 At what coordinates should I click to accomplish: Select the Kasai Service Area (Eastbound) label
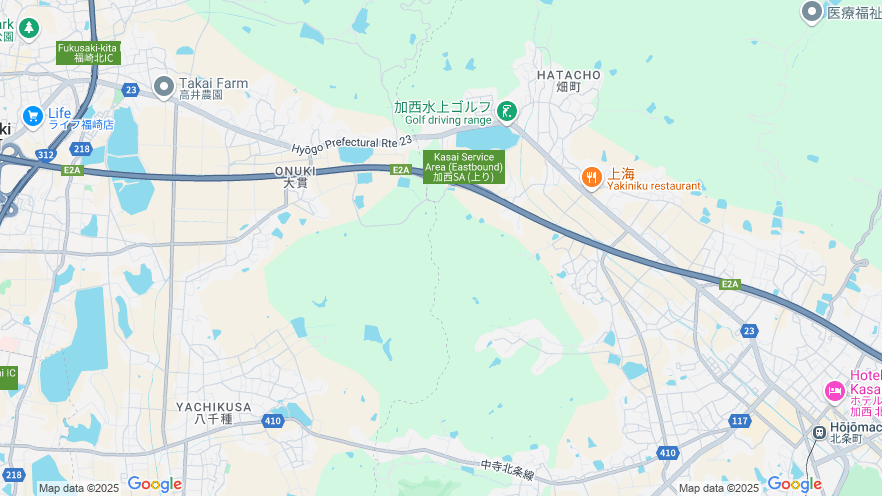[x=463, y=166]
